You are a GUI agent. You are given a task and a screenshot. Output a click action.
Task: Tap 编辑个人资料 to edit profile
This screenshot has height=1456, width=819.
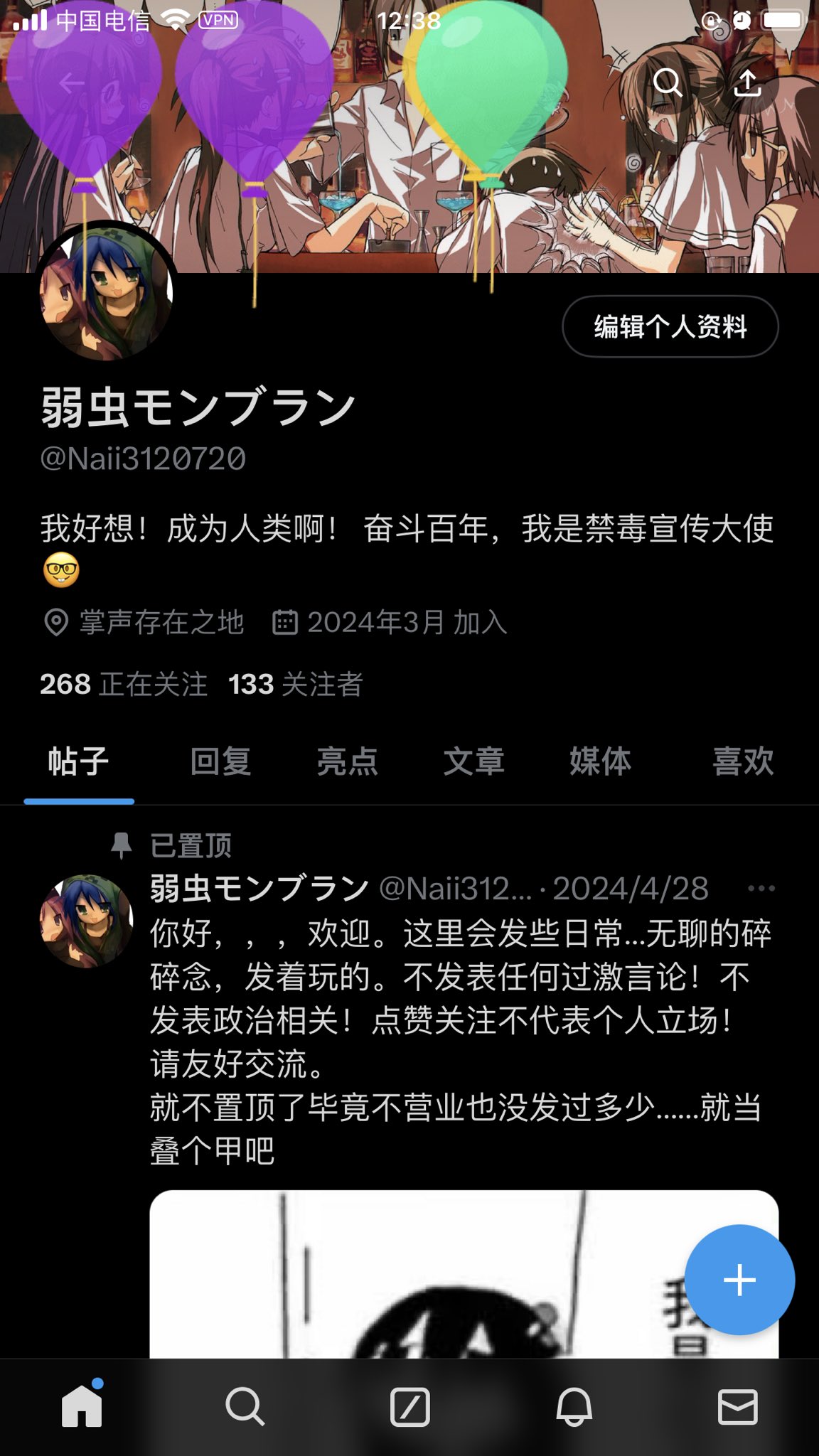tap(670, 327)
